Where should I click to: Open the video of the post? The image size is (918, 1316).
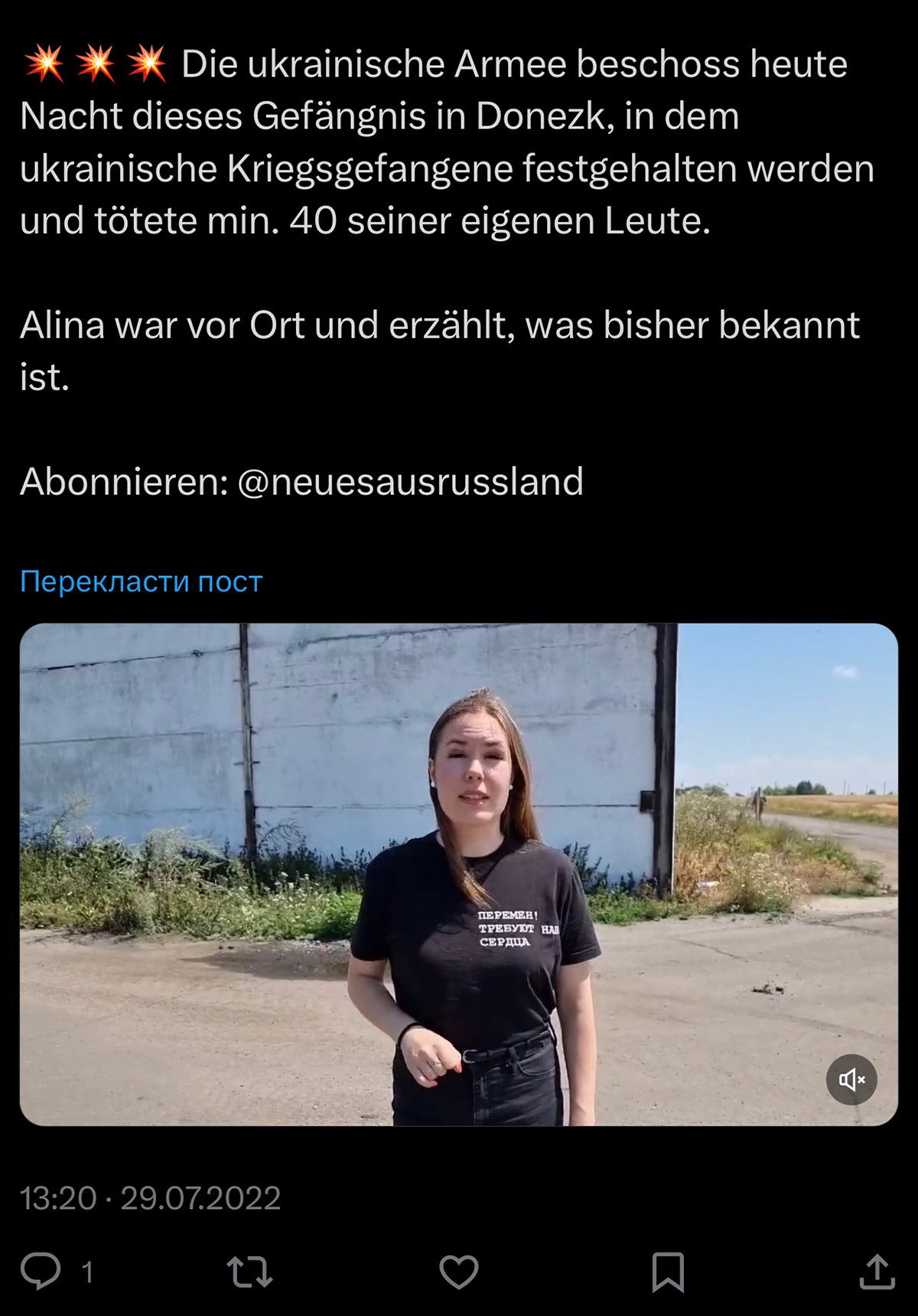coord(458,874)
